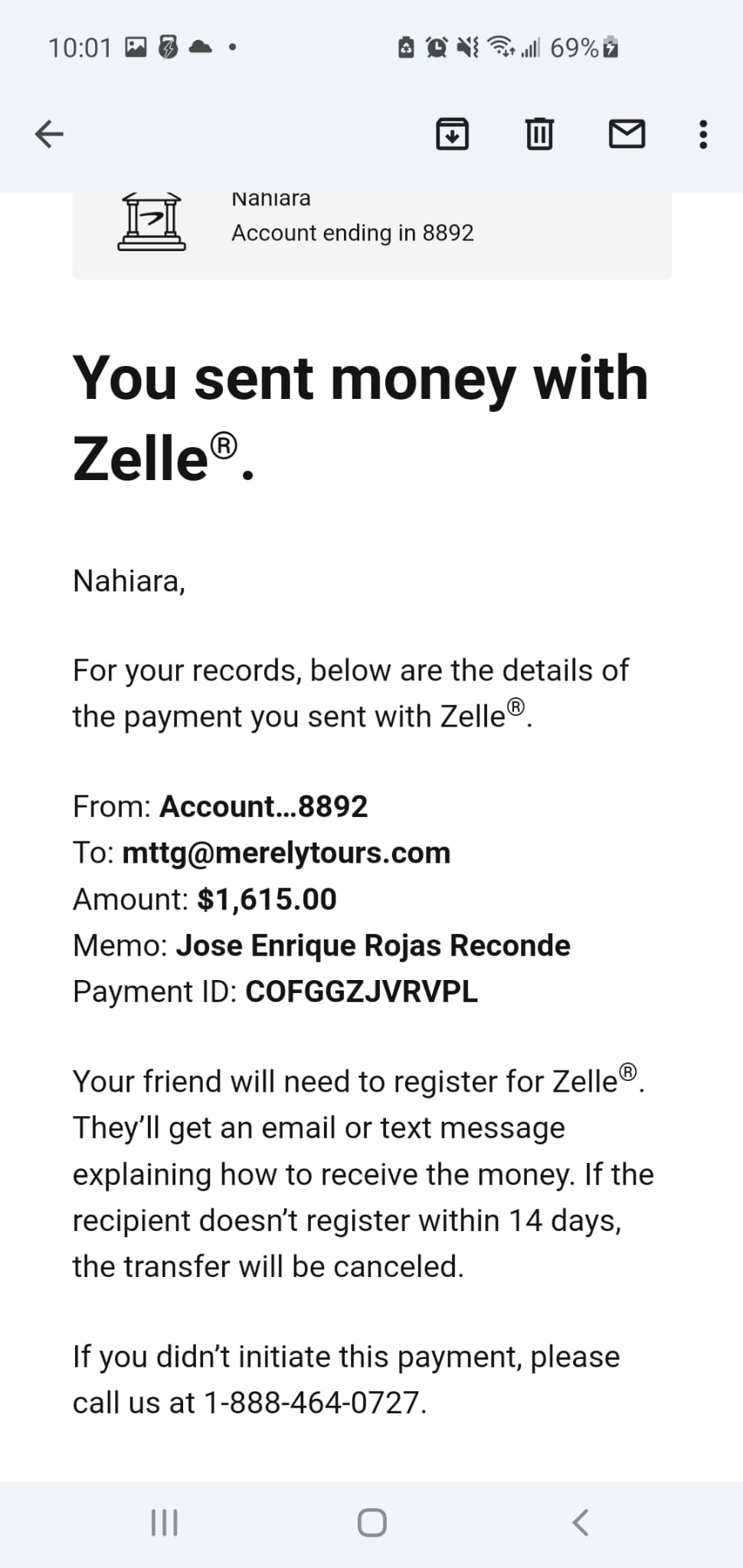Mark this email as unread
743x1568 pixels.
tap(627, 134)
